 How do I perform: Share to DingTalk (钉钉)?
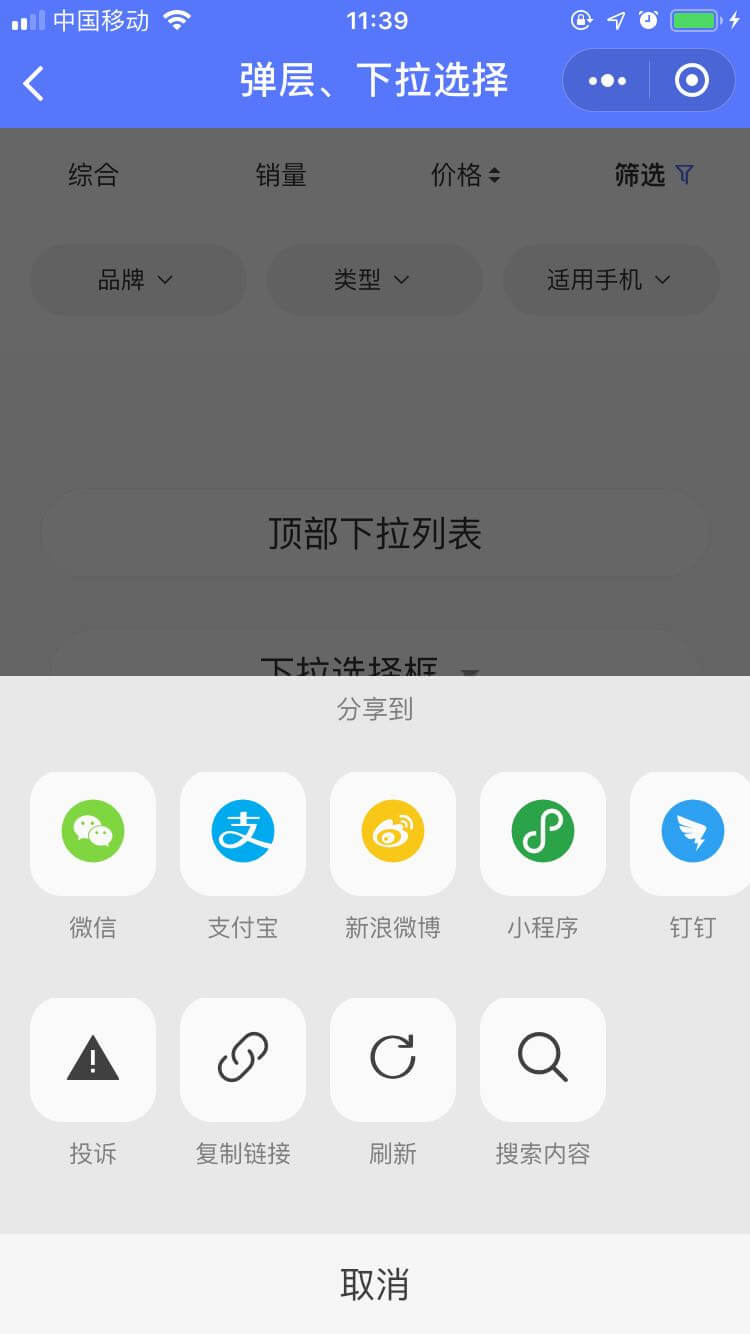[x=692, y=832]
